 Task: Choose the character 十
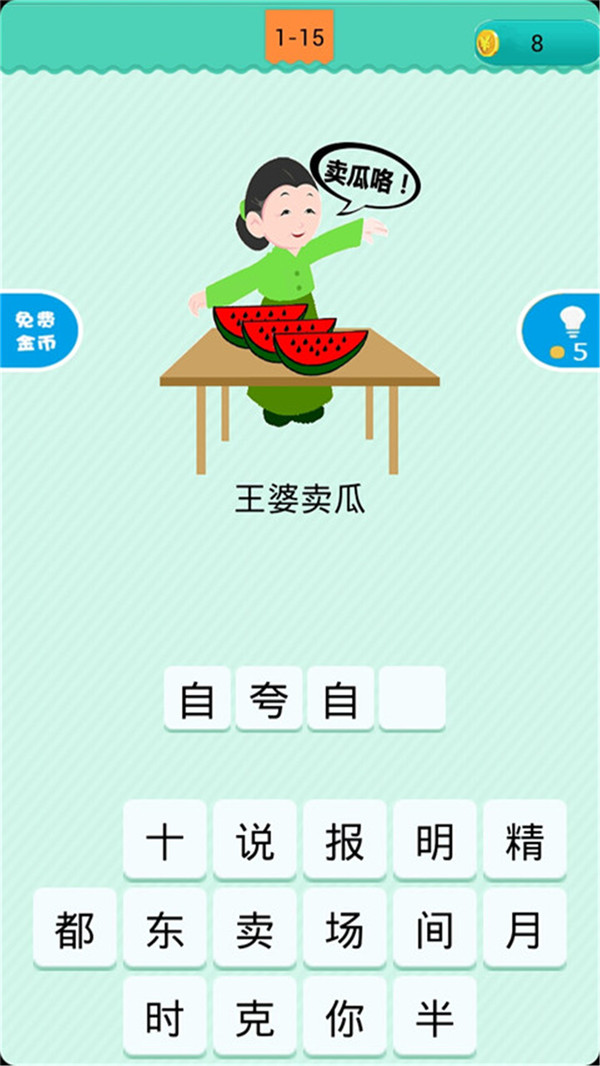click(165, 840)
